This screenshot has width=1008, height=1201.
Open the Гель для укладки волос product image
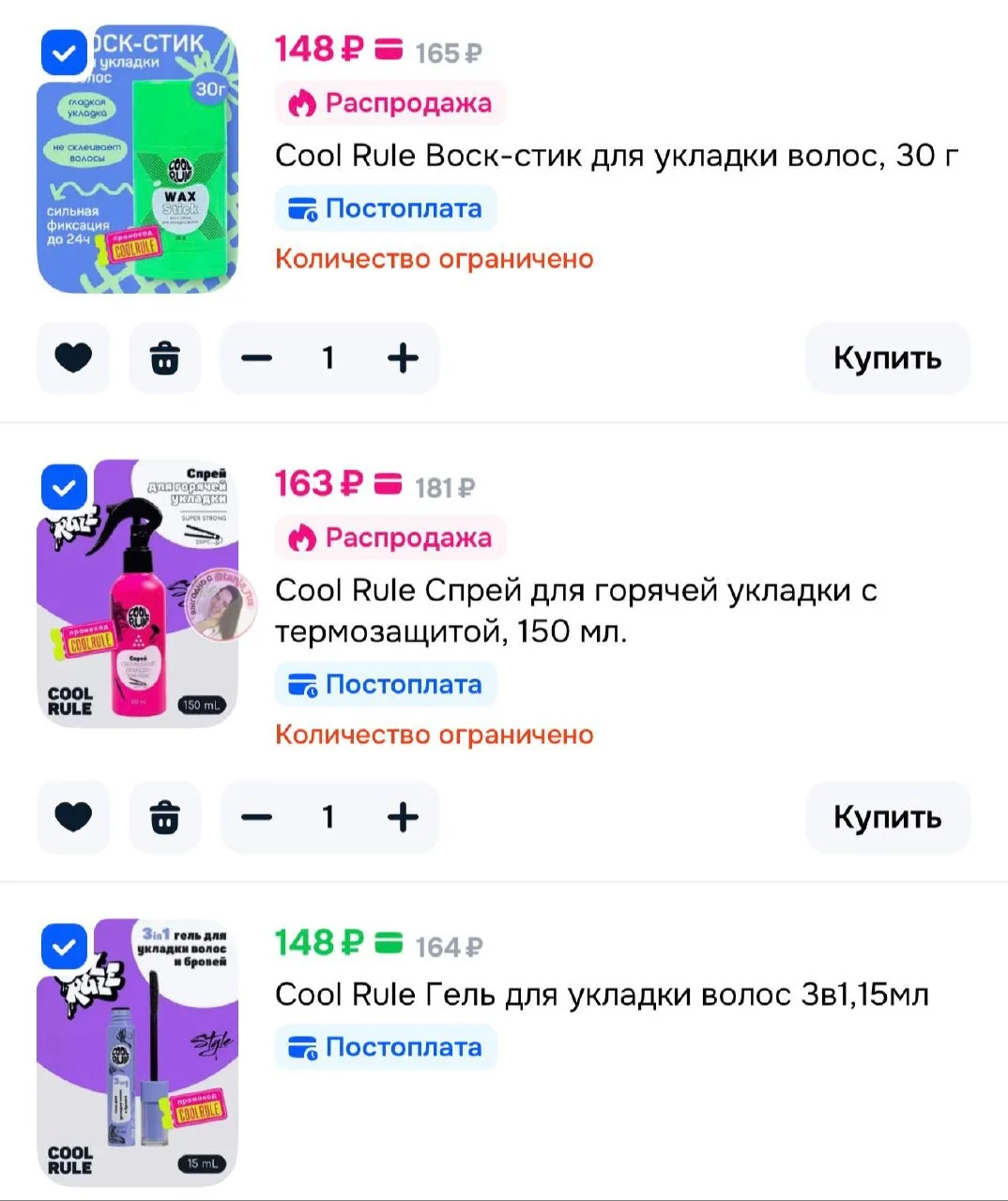point(137,1053)
